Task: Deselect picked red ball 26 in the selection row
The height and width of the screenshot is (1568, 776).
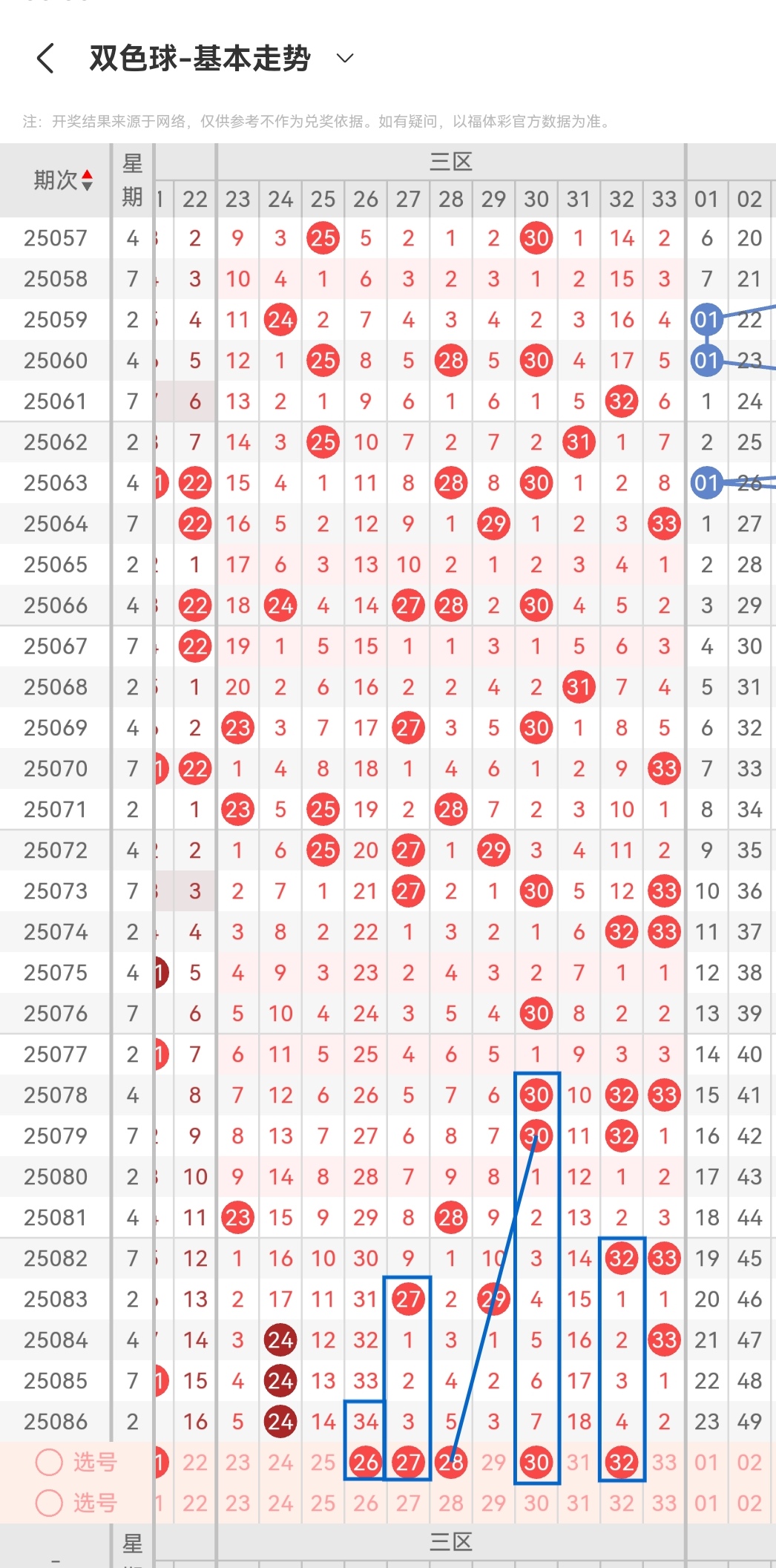Action: tap(365, 1462)
